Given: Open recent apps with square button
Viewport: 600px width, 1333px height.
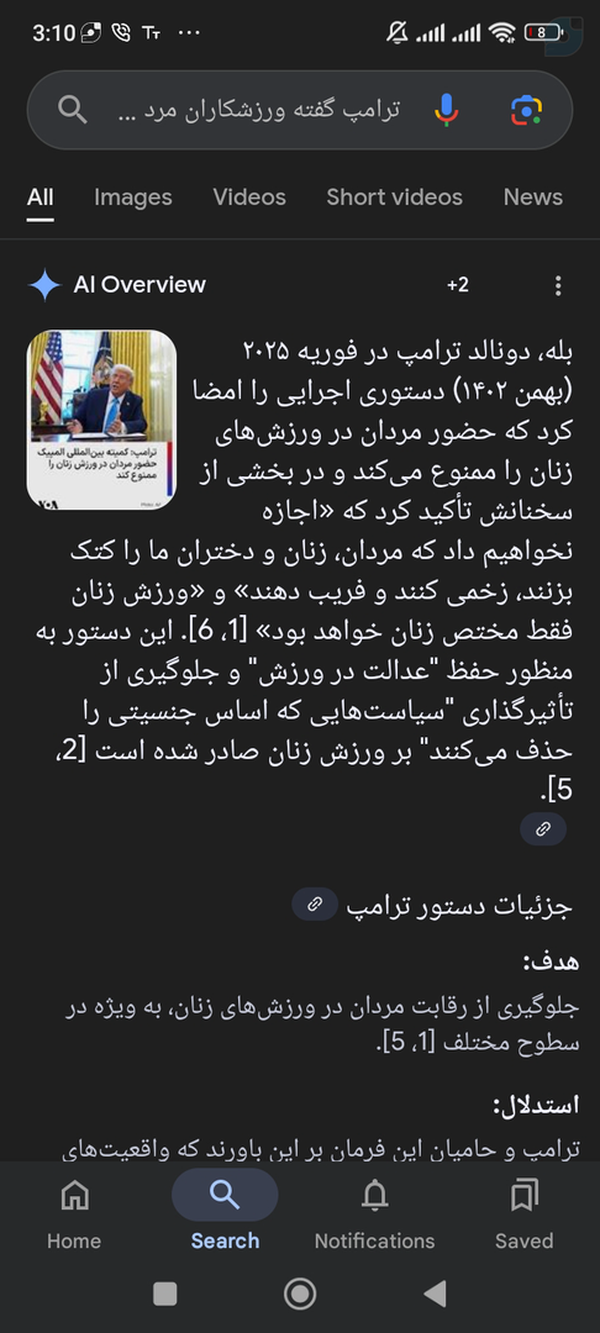Looking at the screenshot, I should pyautogui.click(x=165, y=1294).
